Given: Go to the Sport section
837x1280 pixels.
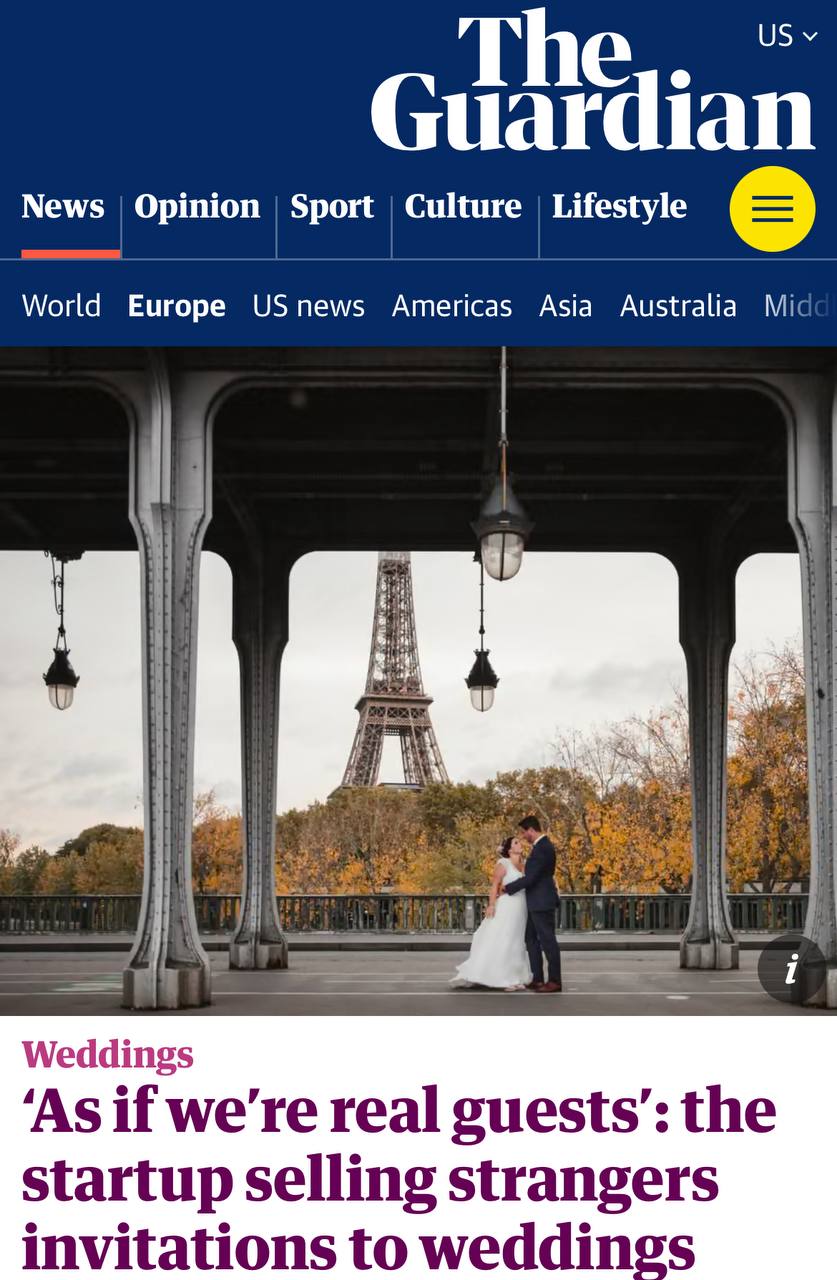Looking at the screenshot, I should pyautogui.click(x=332, y=206).
